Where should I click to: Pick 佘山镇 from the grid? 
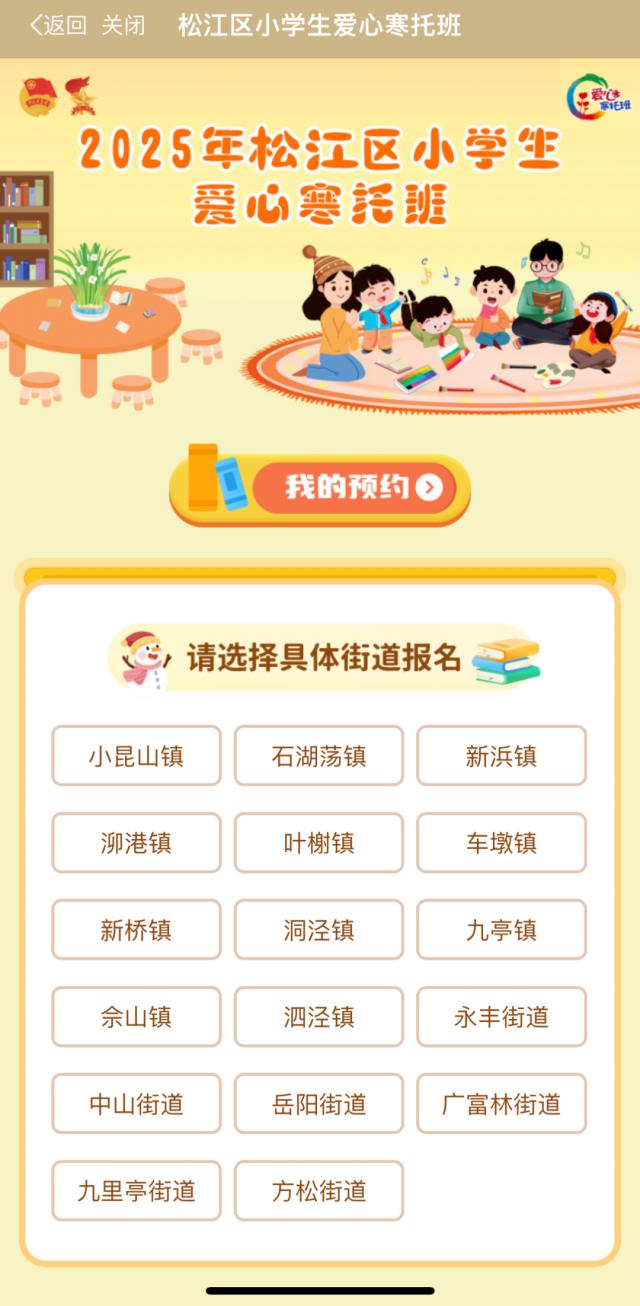136,1017
